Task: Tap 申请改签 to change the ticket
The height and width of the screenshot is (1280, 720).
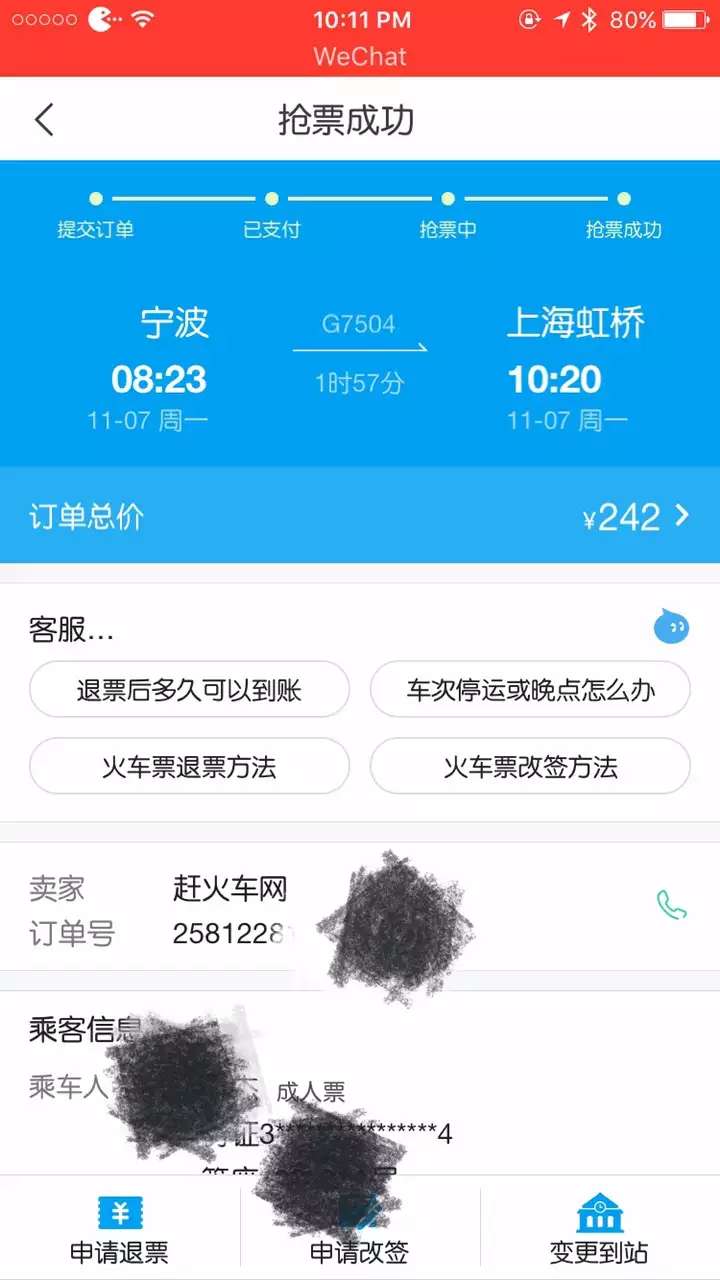Action: click(x=360, y=1229)
